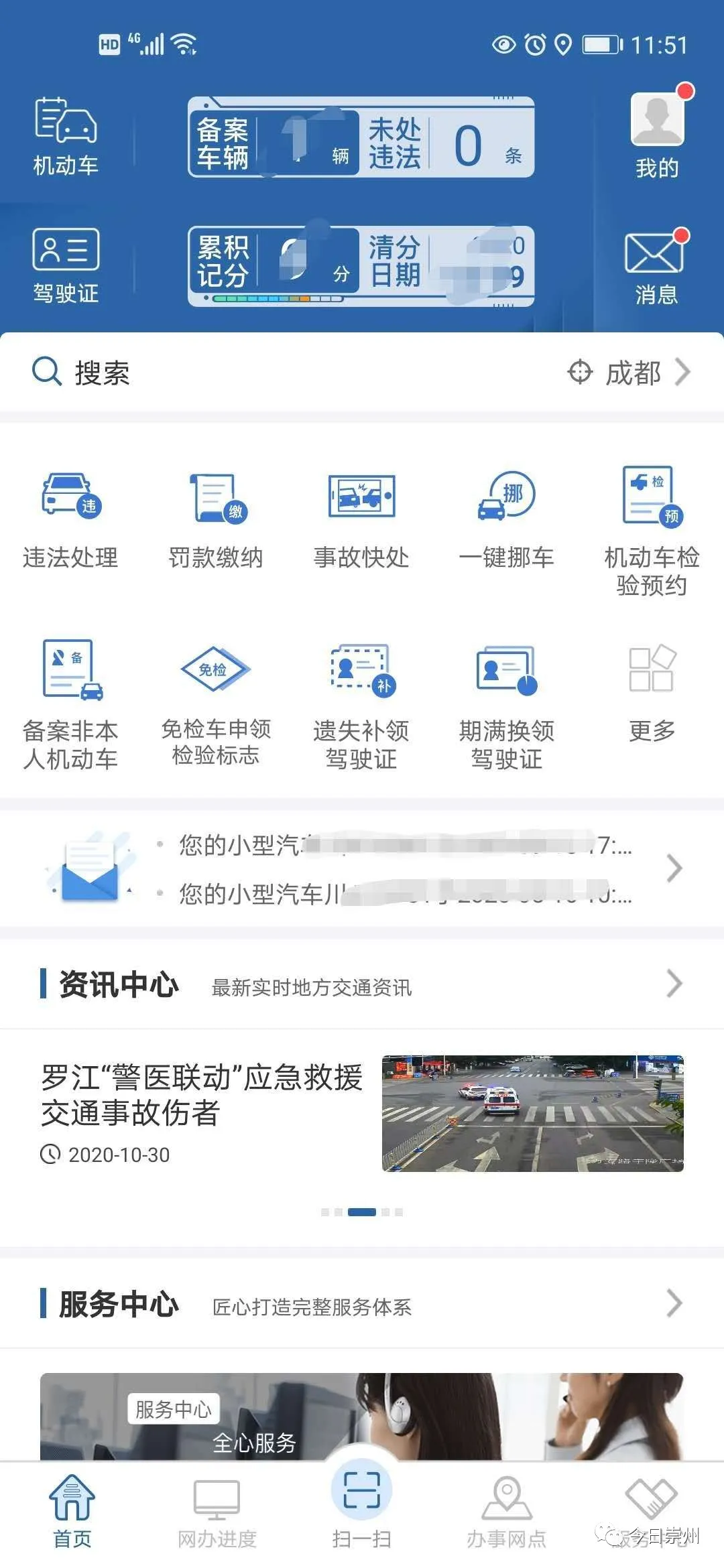Open 期满换领驾驶证 renewal
724x1568 pixels.
pyautogui.click(x=507, y=704)
